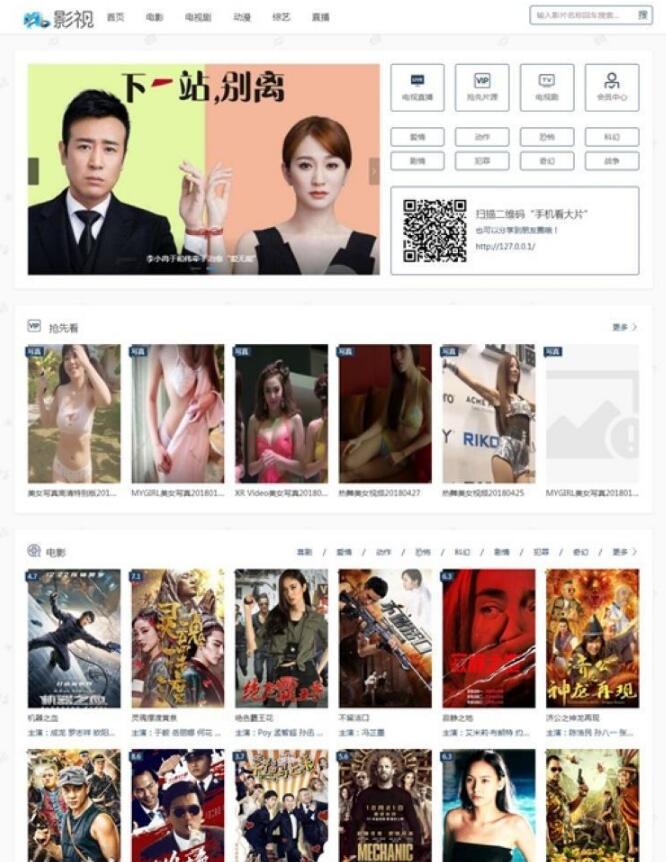Switch to the 综艺 nav item
The width and height of the screenshot is (666, 862).
pos(282,18)
